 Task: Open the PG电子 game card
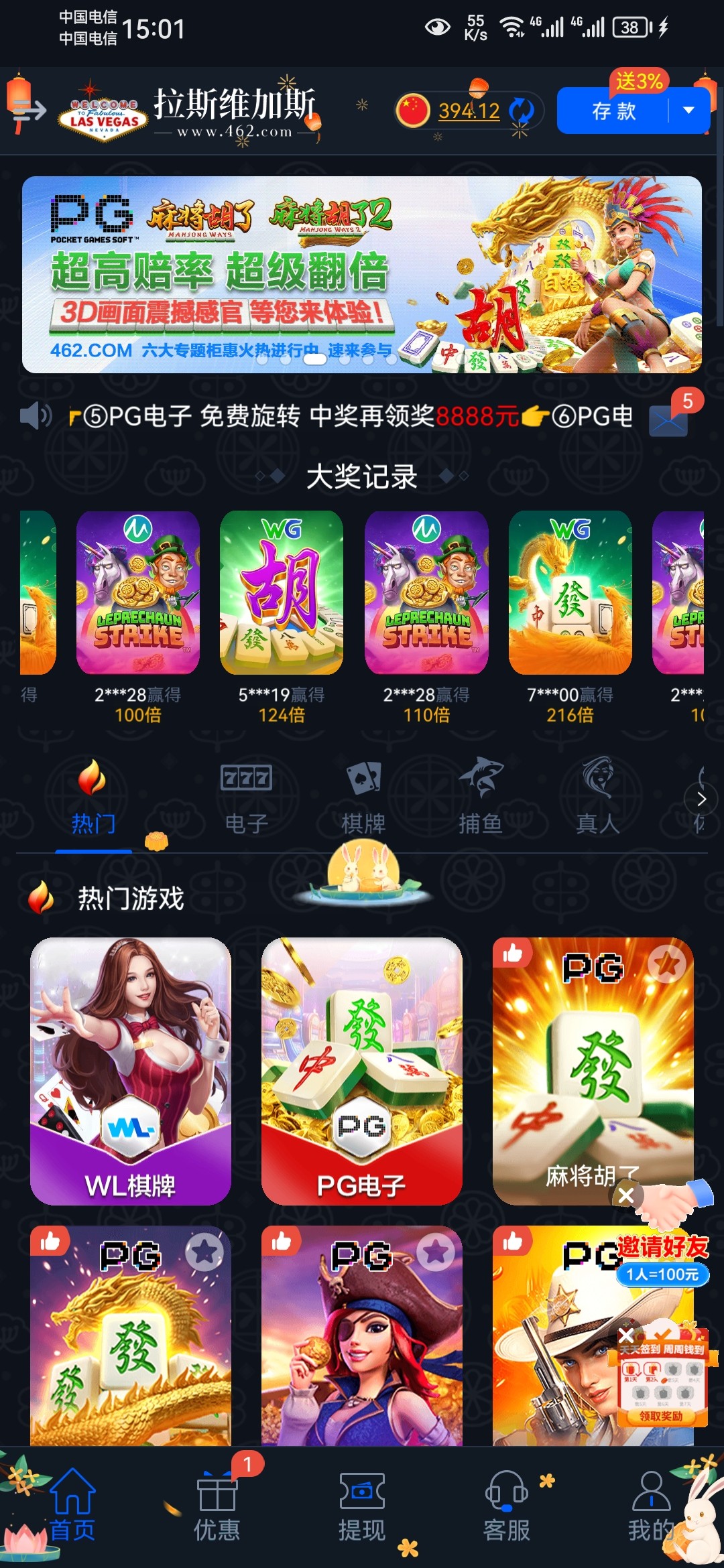pyautogui.click(x=362, y=1070)
